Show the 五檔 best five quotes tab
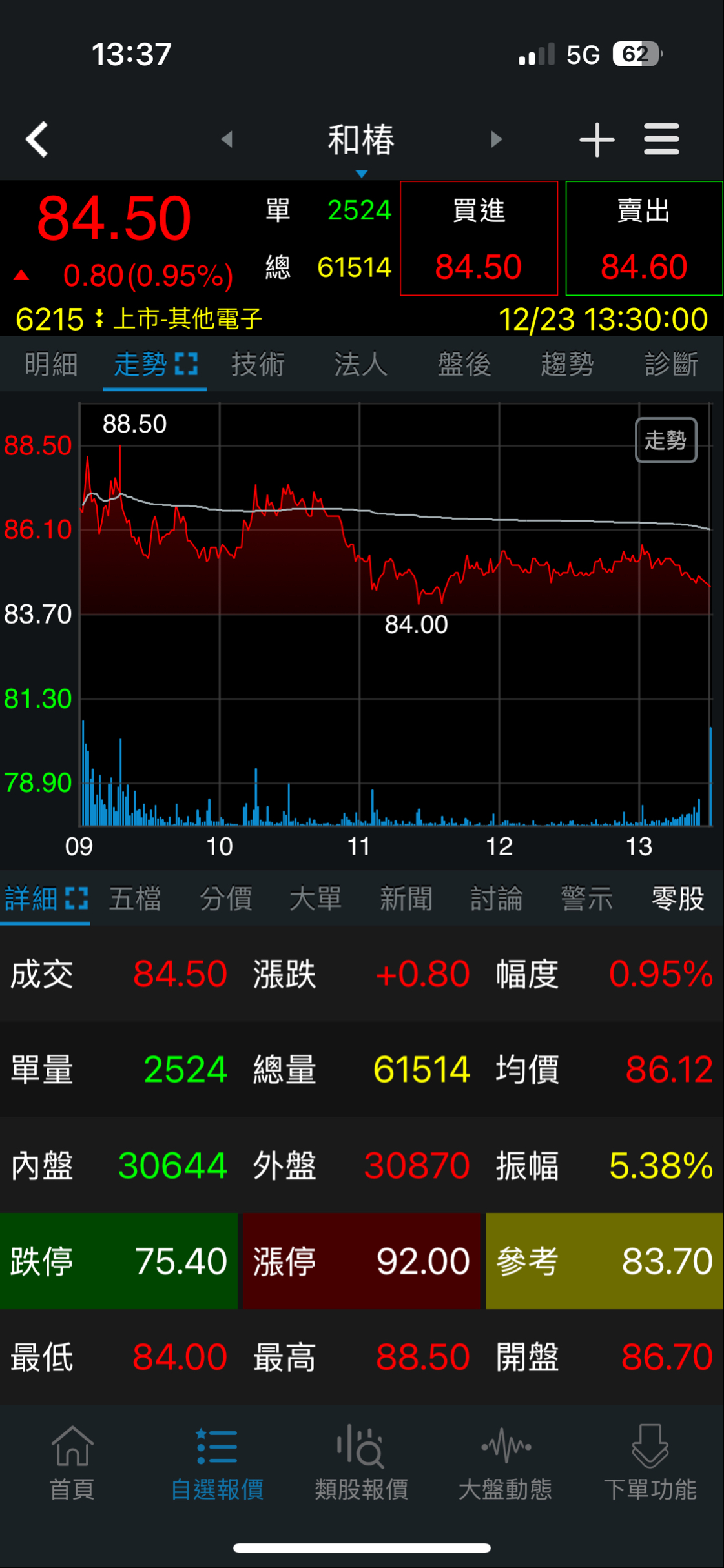 [135, 899]
